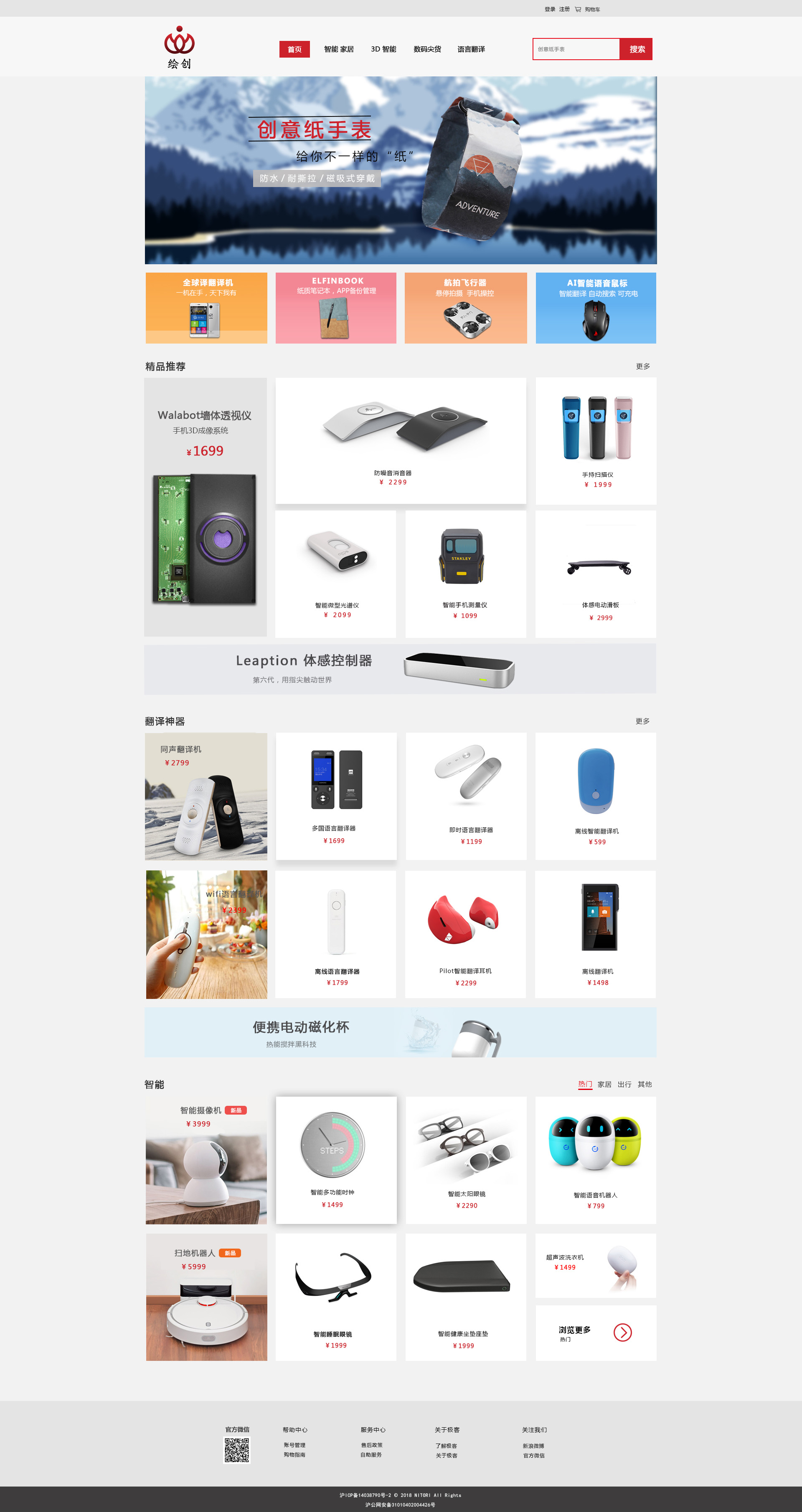Tap the 登录 login link
The height and width of the screenshot is (1512, 802).
tap(550, 9)
